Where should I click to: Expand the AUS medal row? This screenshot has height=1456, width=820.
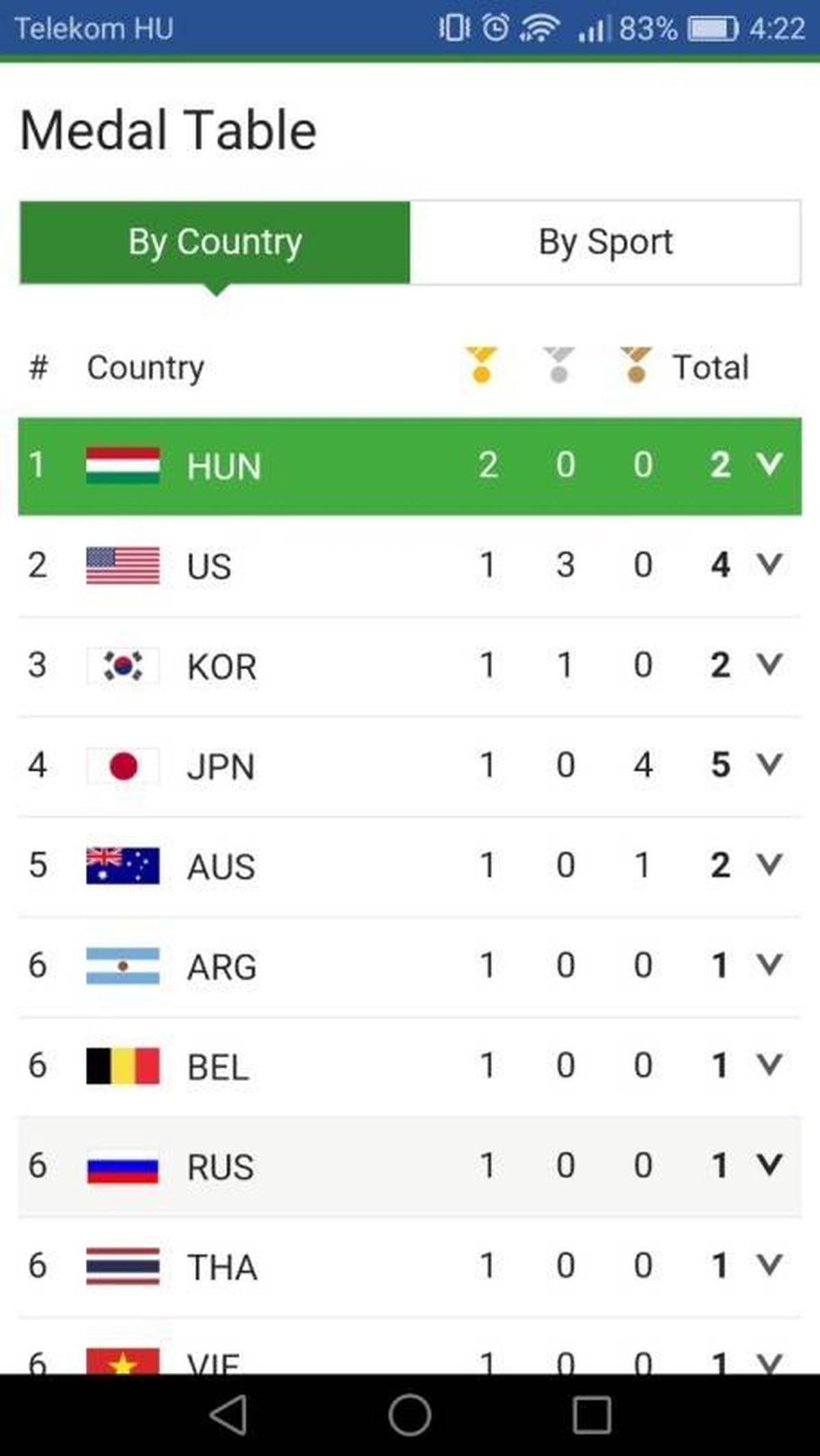point(769,865)
